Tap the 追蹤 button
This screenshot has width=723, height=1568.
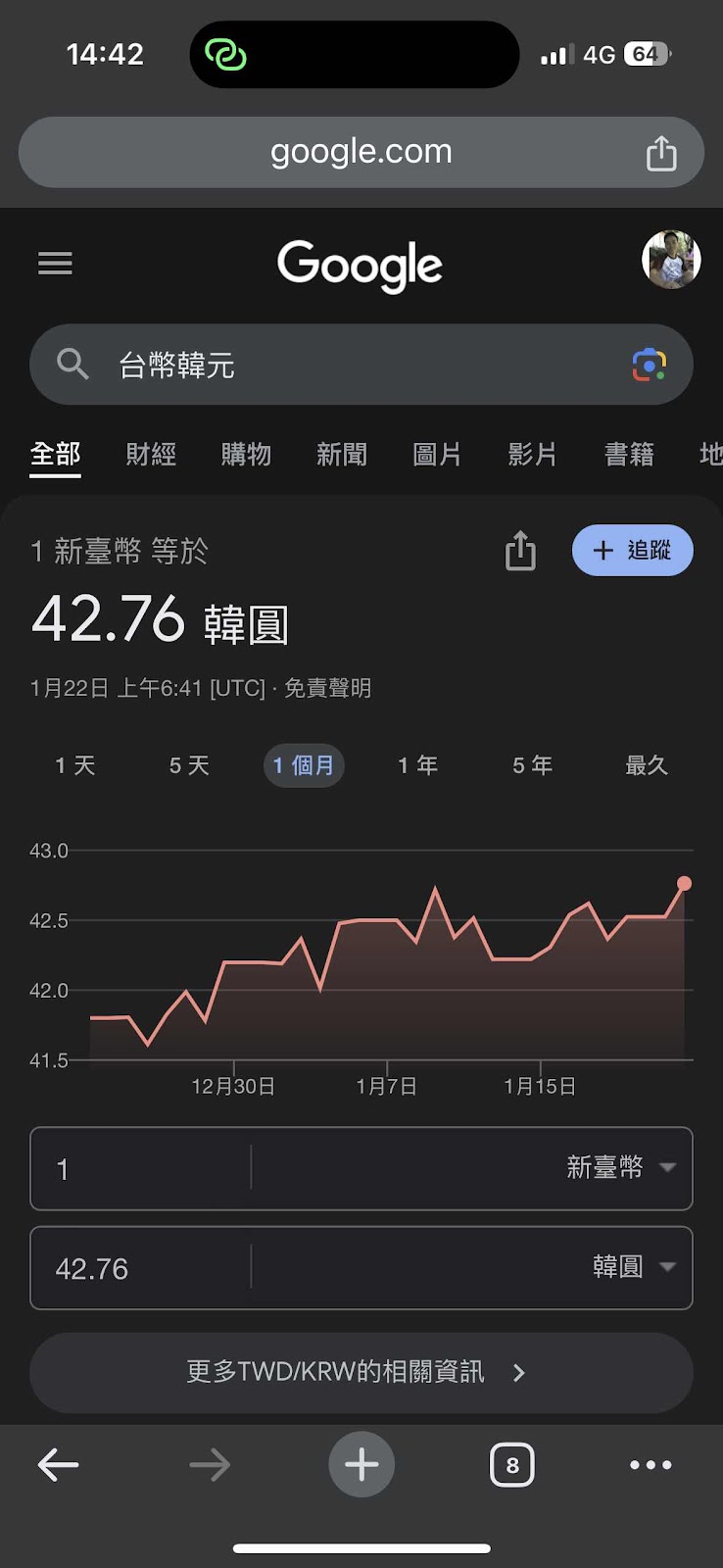pyautogui.click(x=633, y=551)
